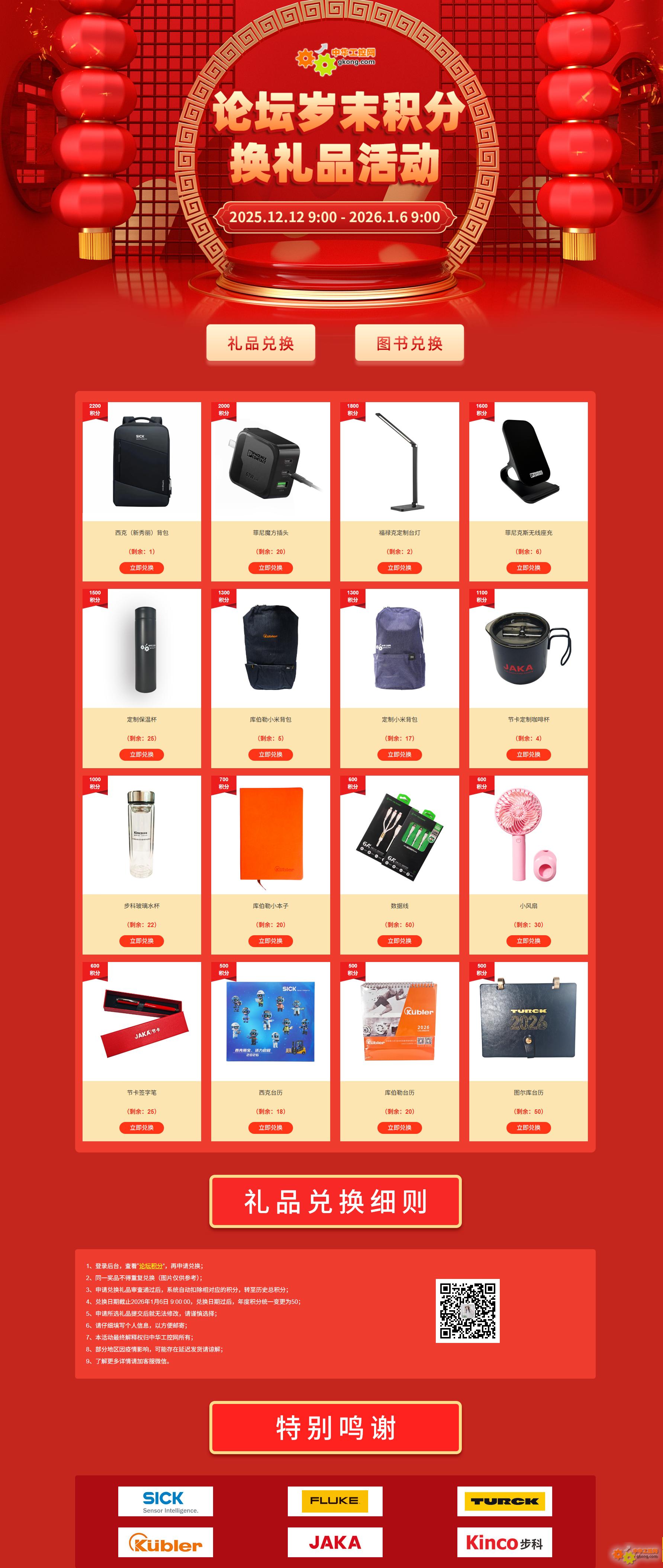Redeem the 节卡签字笔
The height and width of the screenshot is (1568, 663).
point(142,1128)
